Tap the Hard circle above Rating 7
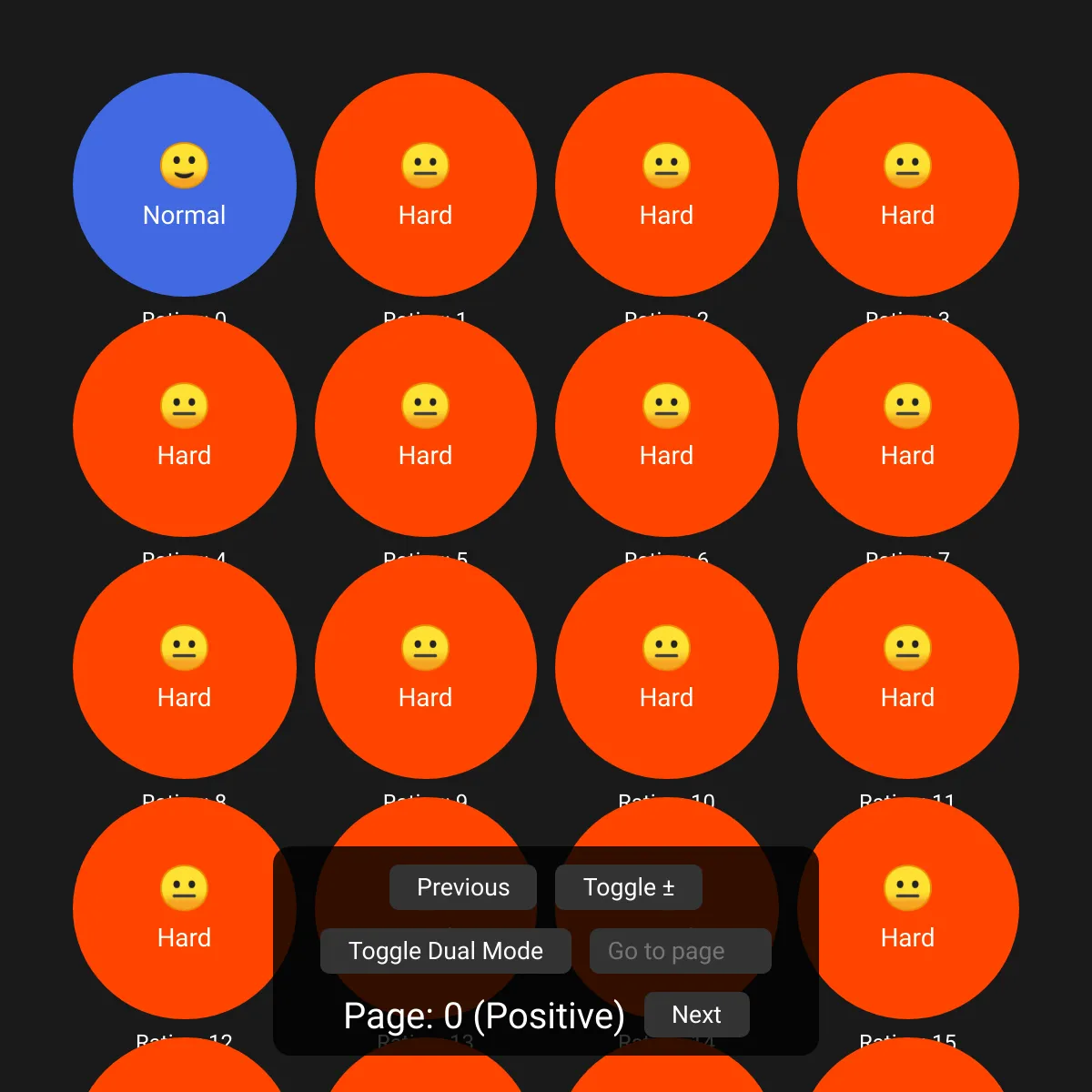The width and height of the screenshot is (1092, 1092). tap(908, 426)
